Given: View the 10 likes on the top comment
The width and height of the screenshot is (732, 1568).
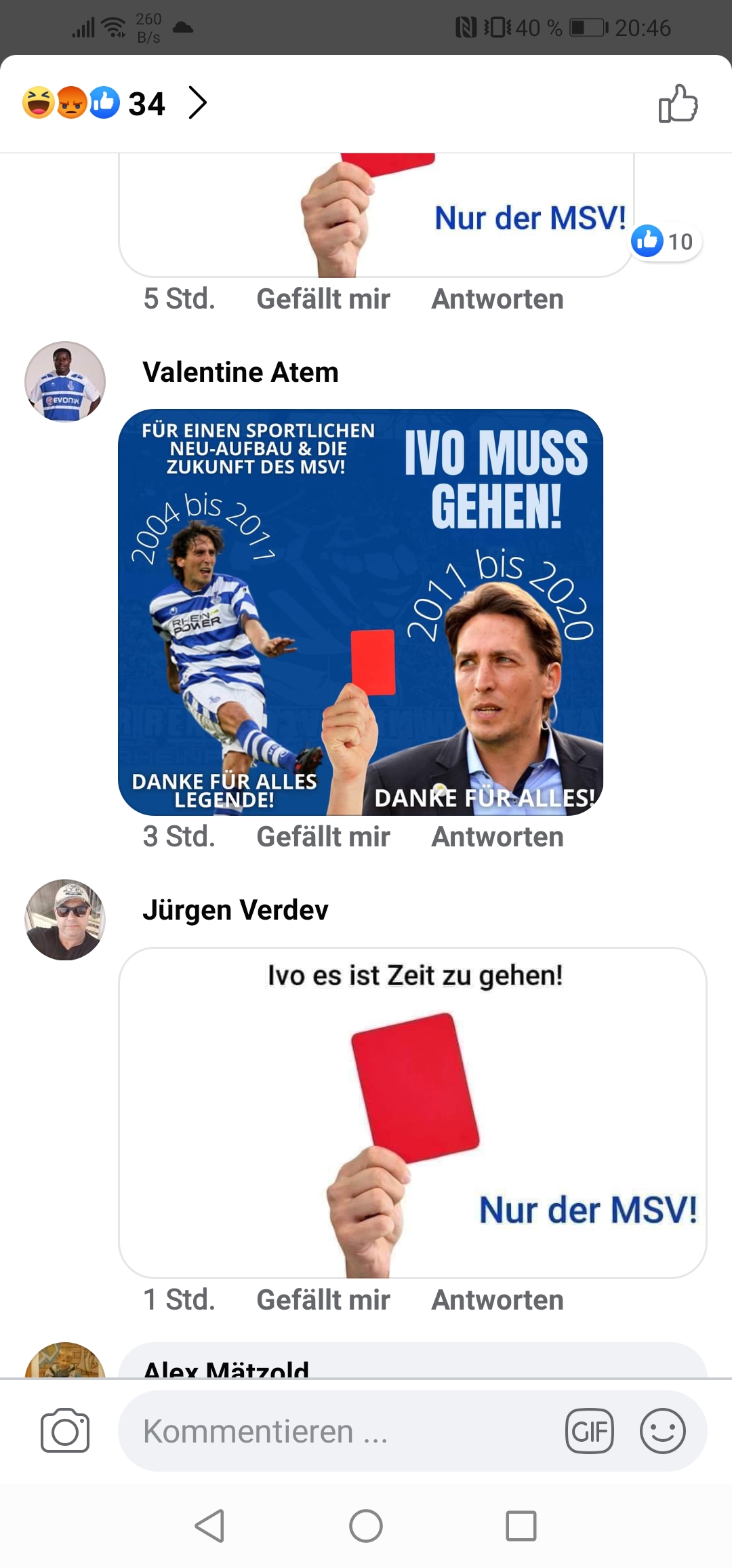Looking at the screenshot, I should 666,241.
